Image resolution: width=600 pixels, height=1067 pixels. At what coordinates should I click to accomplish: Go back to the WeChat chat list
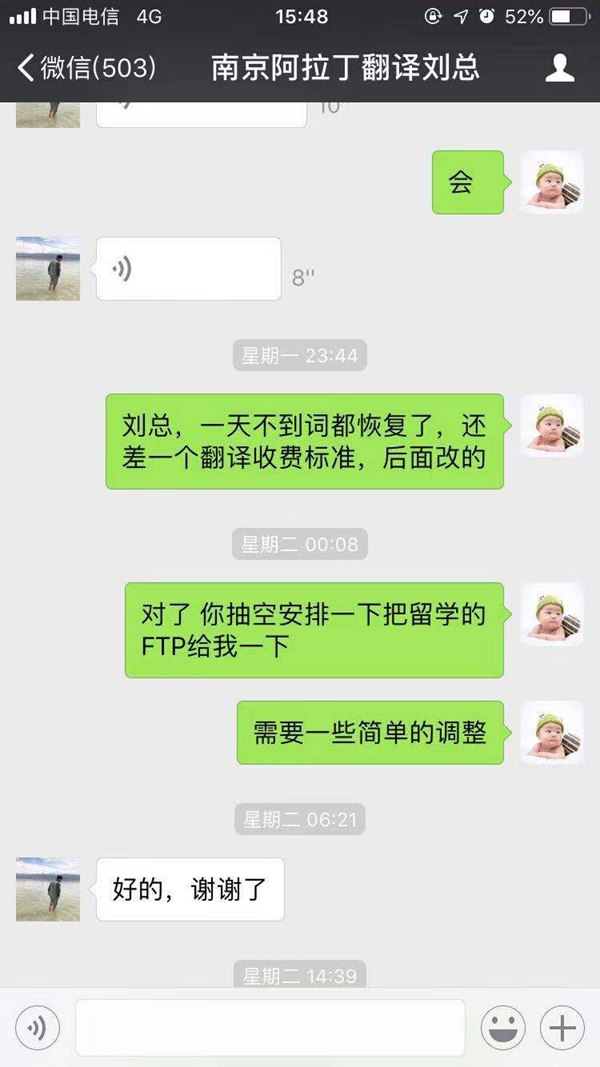(85, 68)
